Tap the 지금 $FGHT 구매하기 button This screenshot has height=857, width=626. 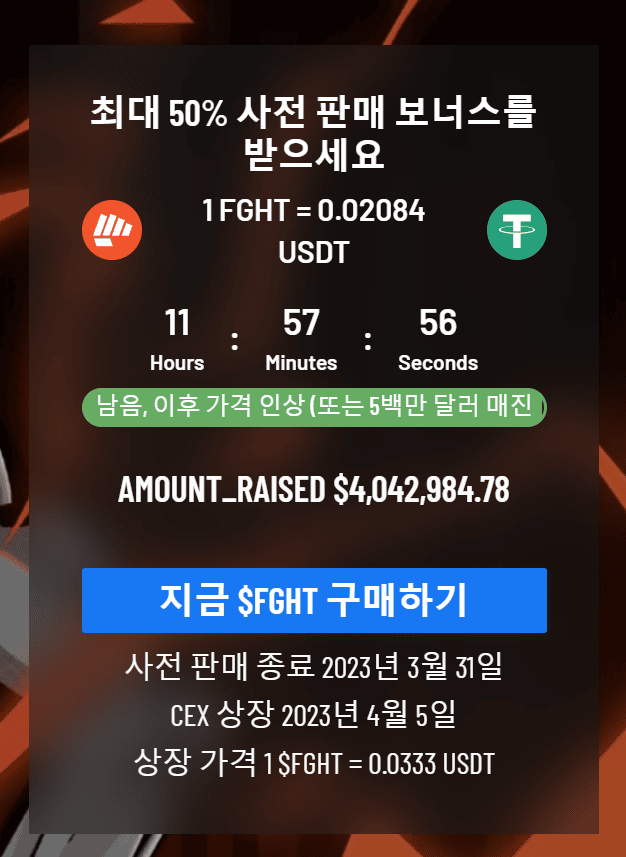(x=314, y=600)
